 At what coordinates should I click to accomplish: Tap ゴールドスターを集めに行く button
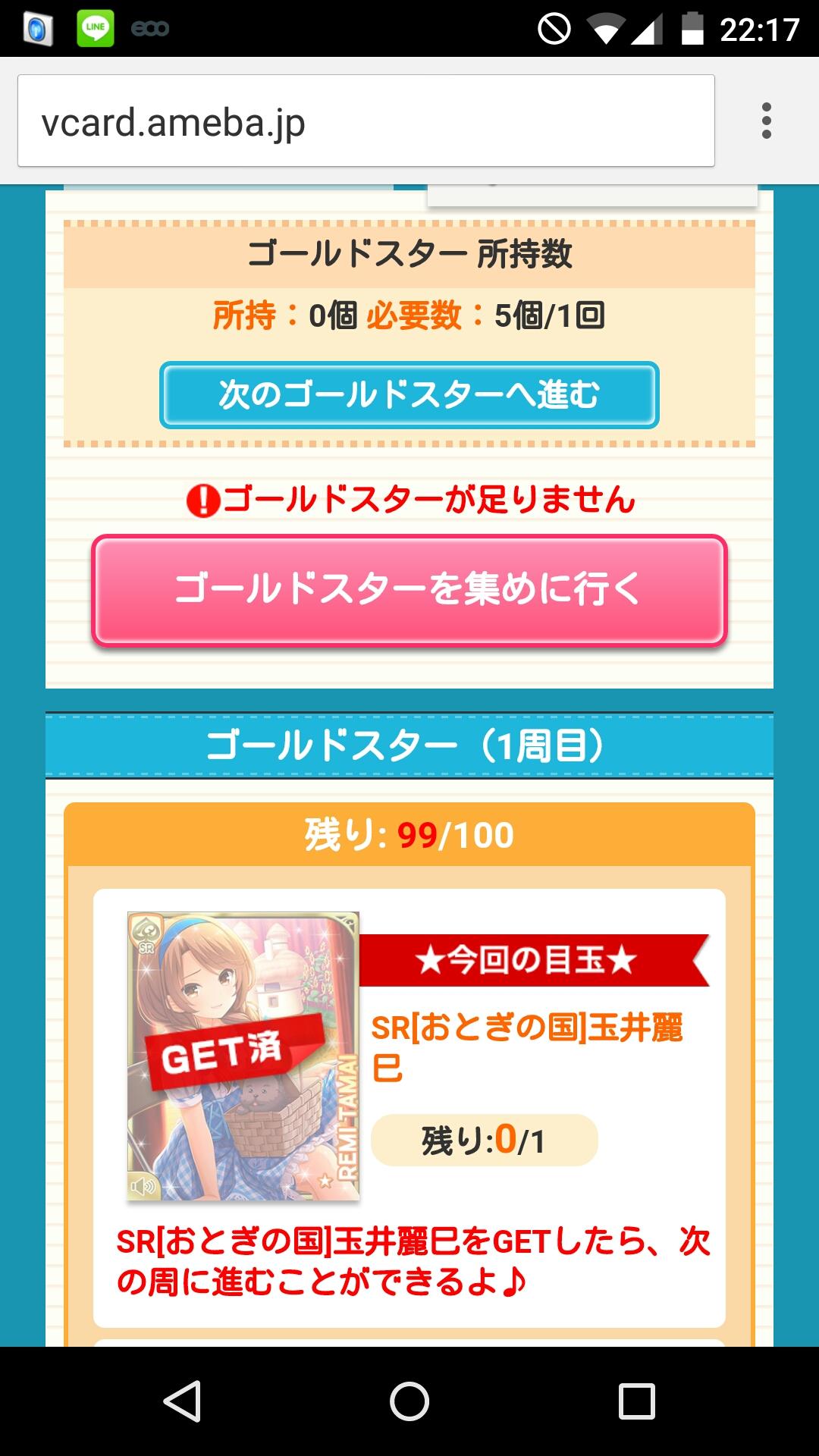tap(409, 591)
